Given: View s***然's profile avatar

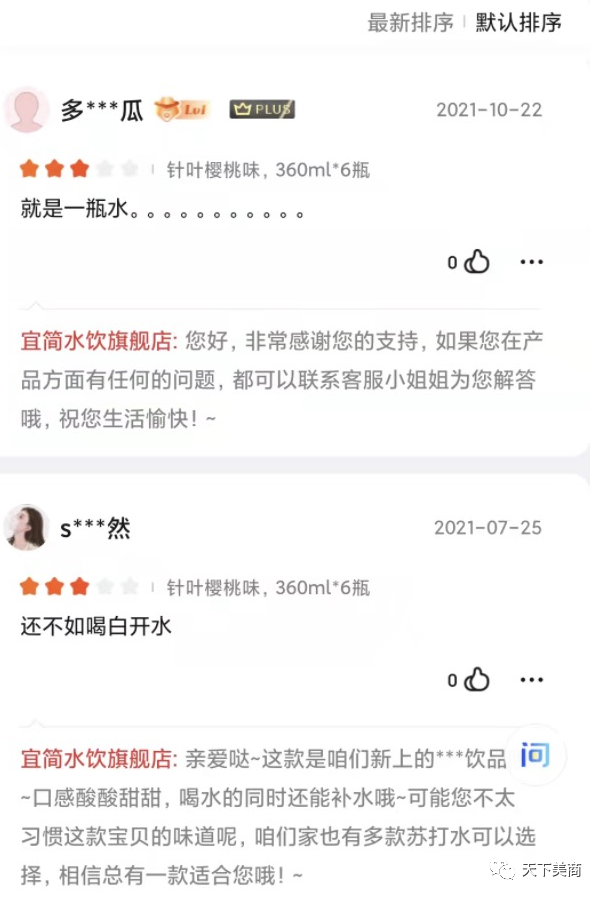Looking at the screenshot, I should click(27, 527).
